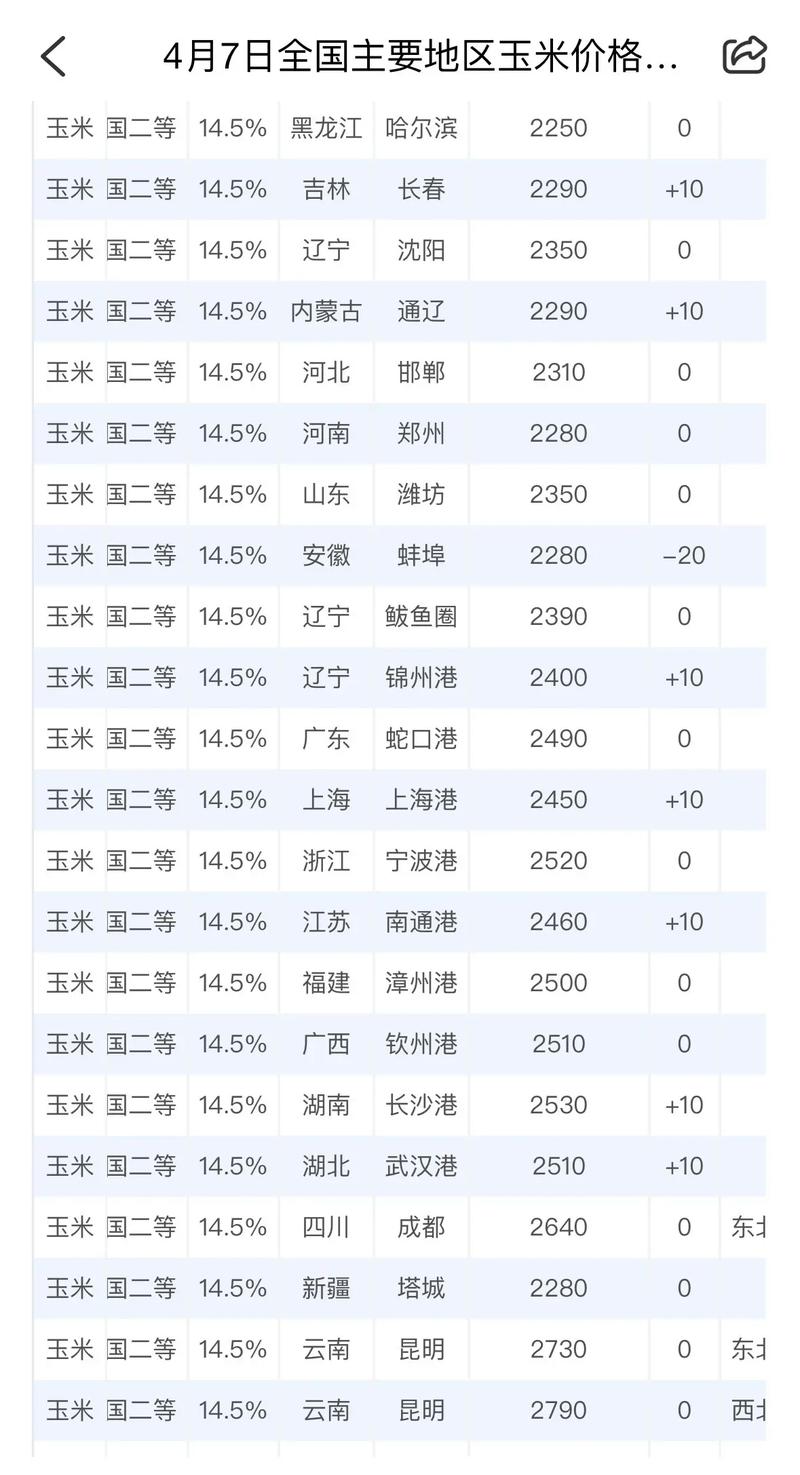Tap the share icon at top right

point(742,57)
